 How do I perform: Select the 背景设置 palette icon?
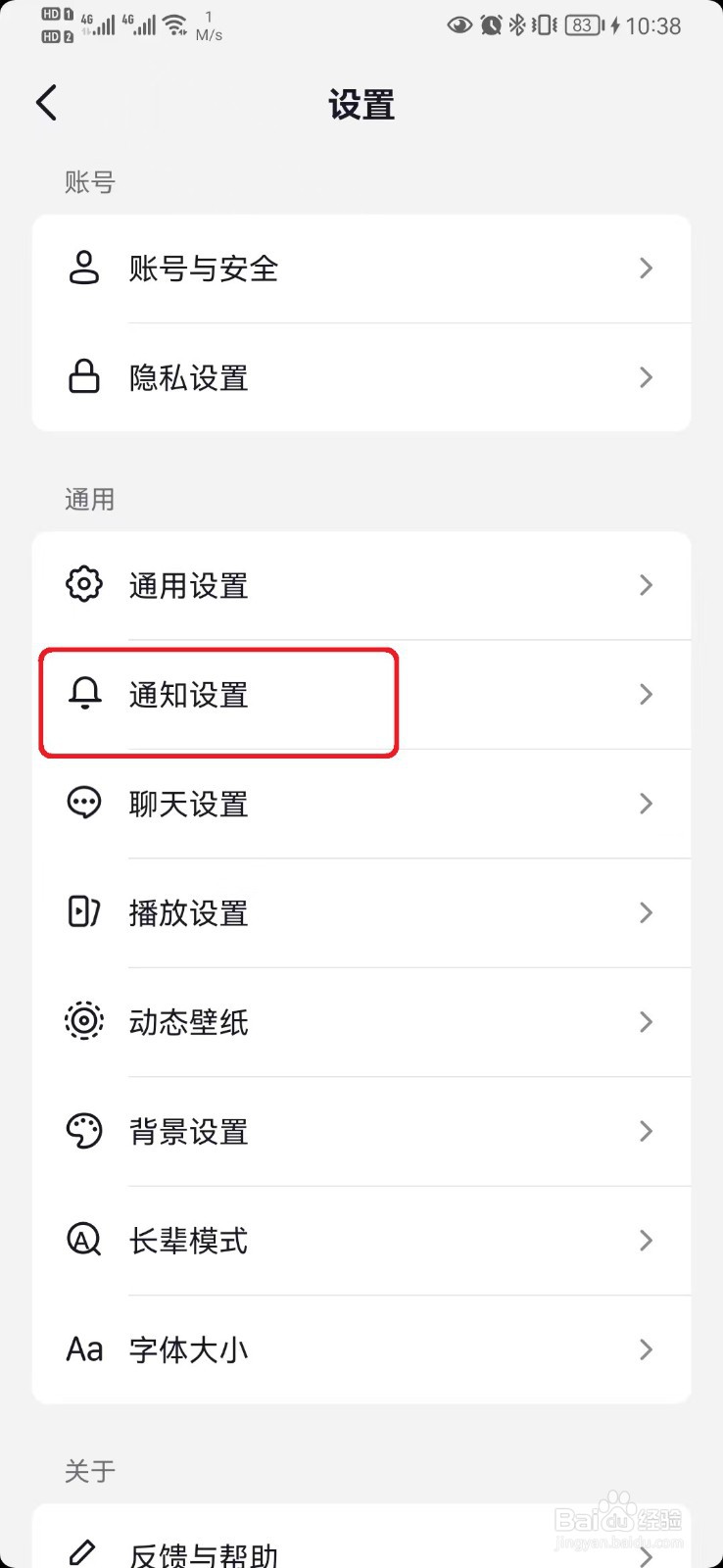84,1131
